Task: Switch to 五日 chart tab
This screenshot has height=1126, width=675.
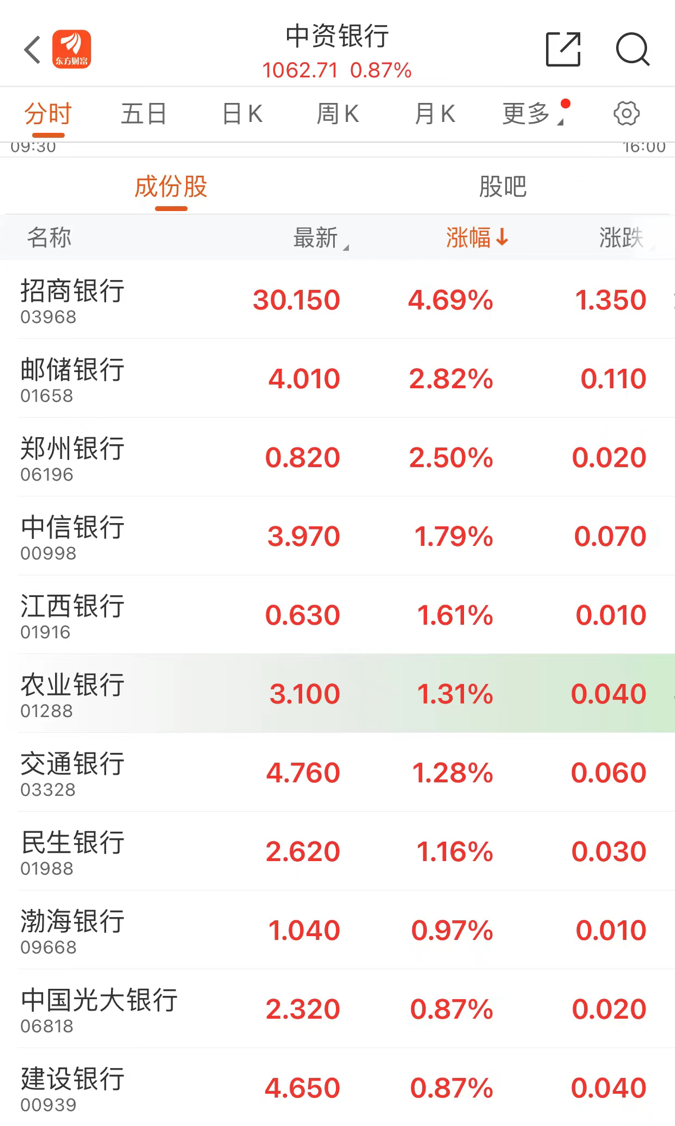Action: 143,114
